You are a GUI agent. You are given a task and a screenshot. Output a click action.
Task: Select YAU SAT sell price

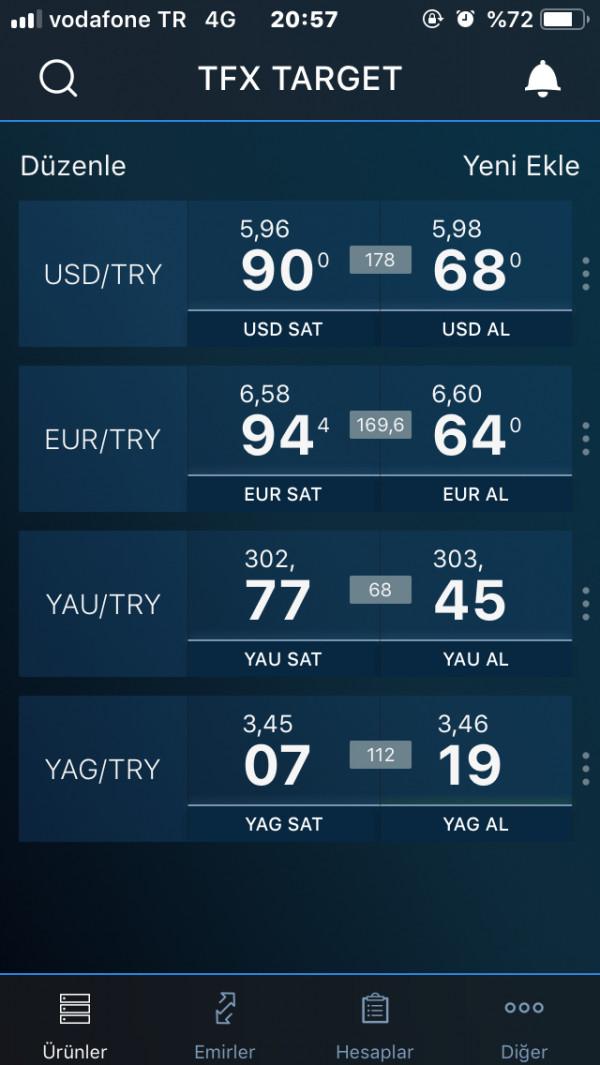(x=283, y=604)
